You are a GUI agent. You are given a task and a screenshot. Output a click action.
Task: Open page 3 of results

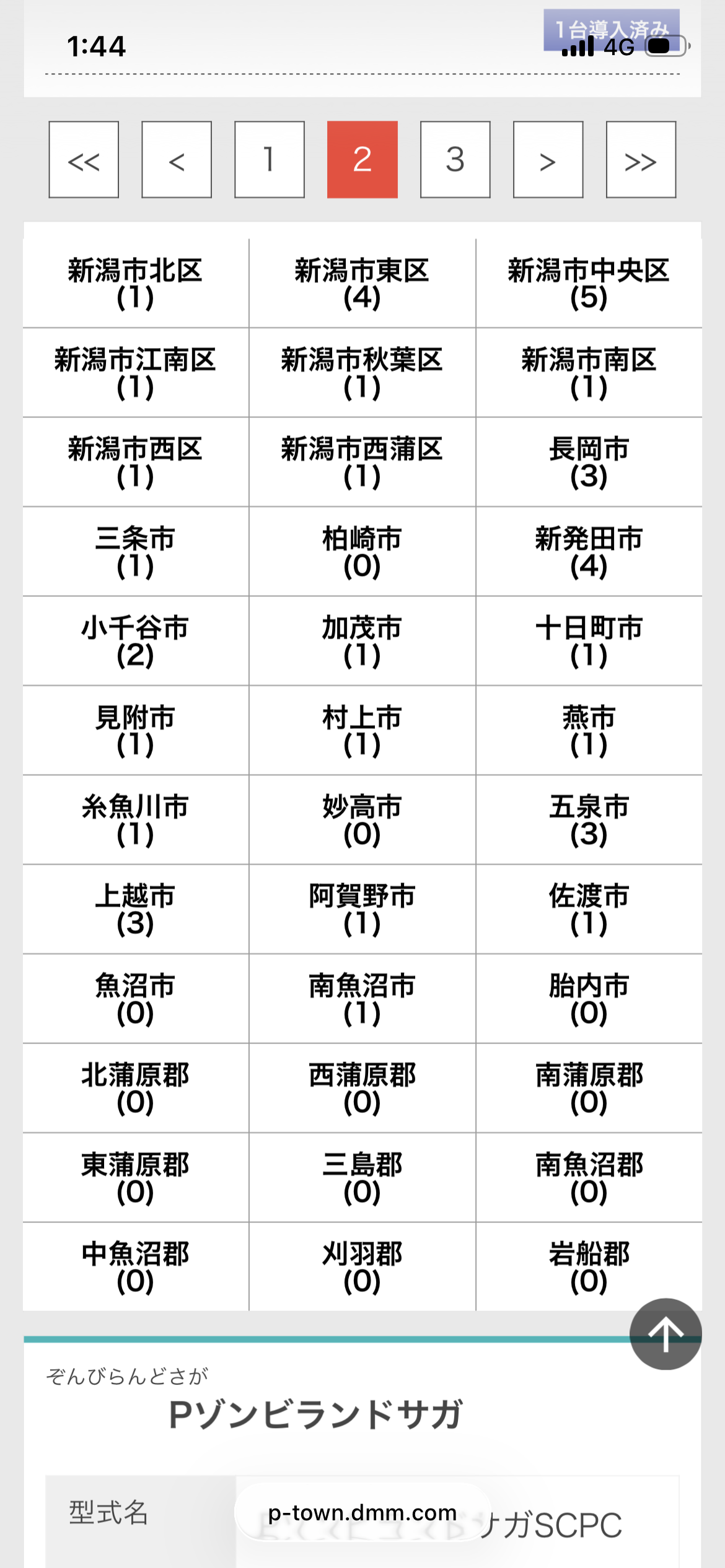click(455, 160)
